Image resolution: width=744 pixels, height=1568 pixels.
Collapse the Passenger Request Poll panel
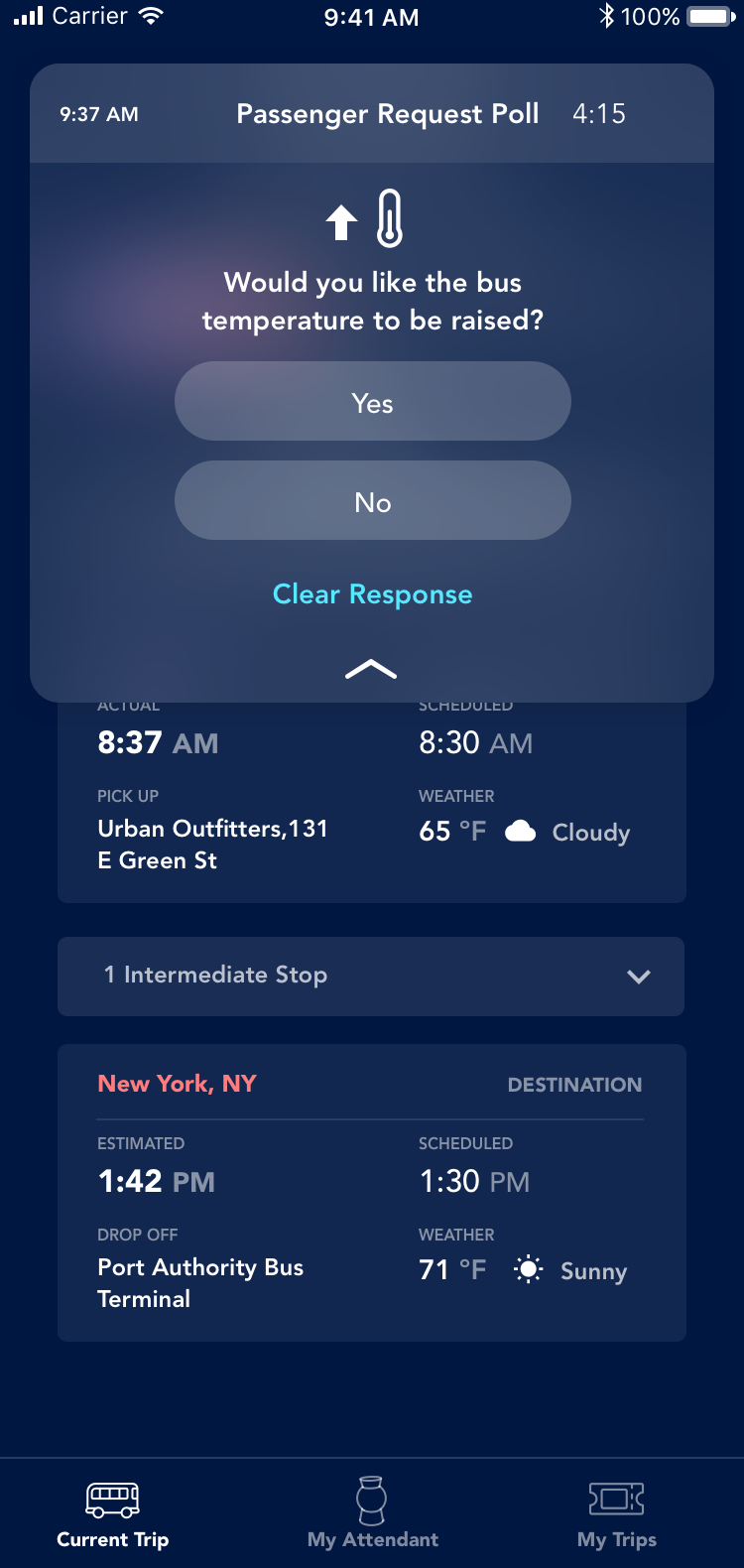click(x=371, y=670)
